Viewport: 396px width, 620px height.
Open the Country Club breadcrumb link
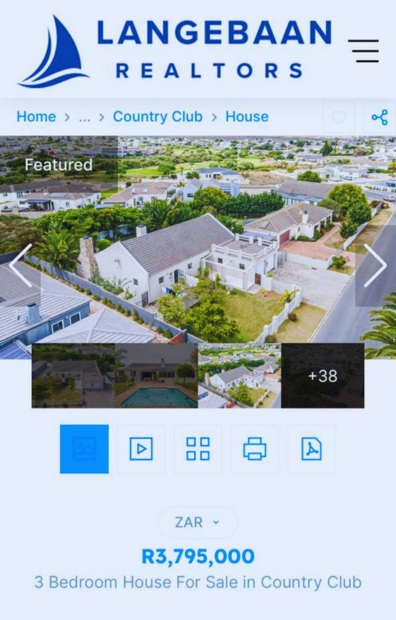pyautogui.click(x=157, y=117)
